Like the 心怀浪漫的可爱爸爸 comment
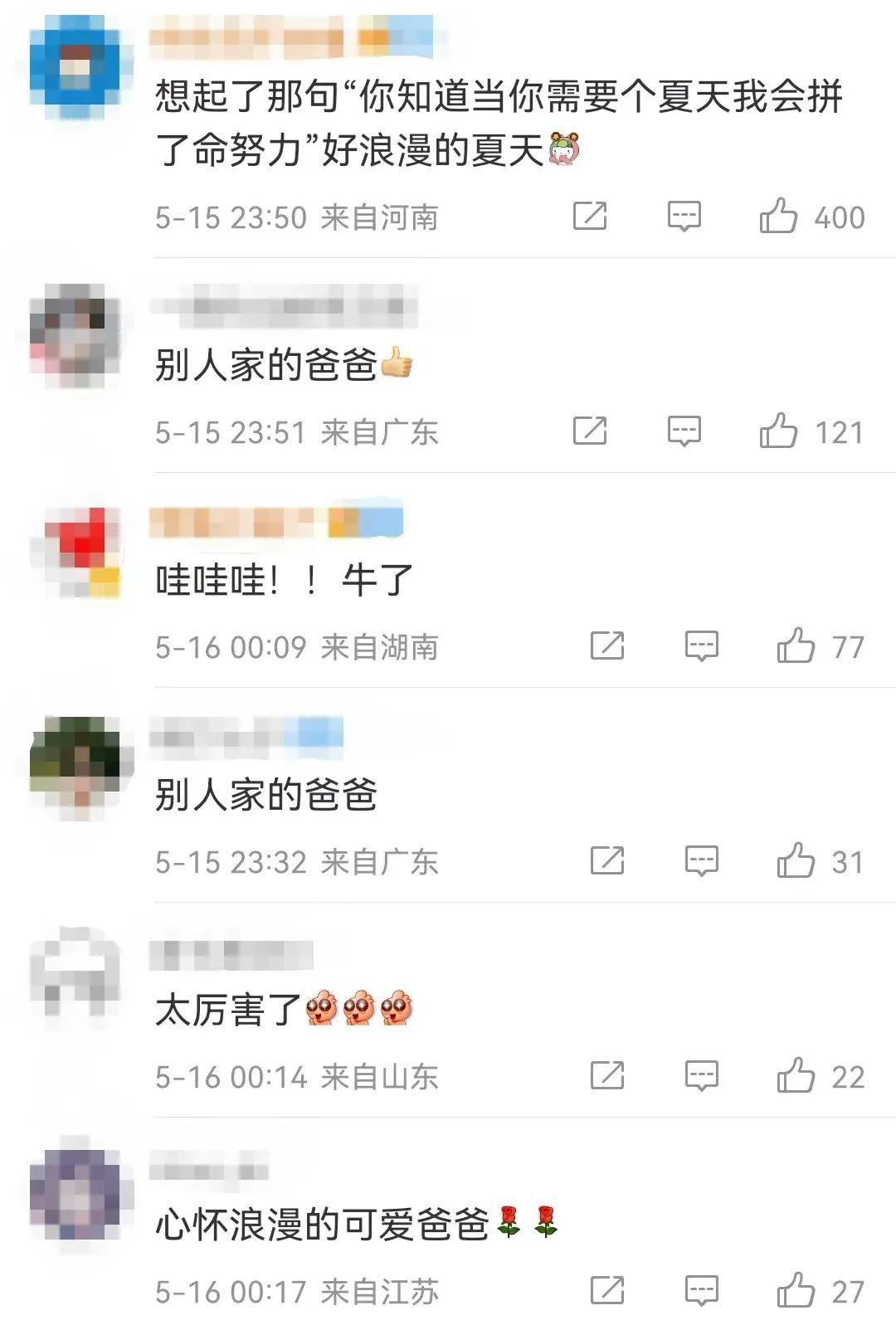The height and width of the screenshot is (1325, 896). [x=796, y=1291]
